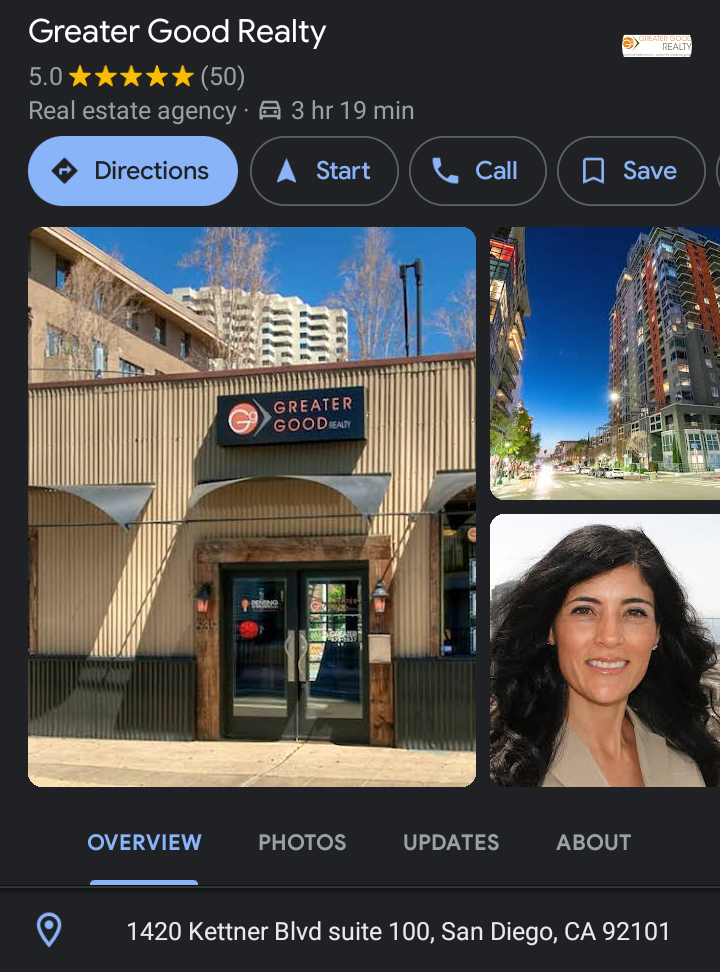
Task: Start navigation to the agency
Action: pos(324,171)
